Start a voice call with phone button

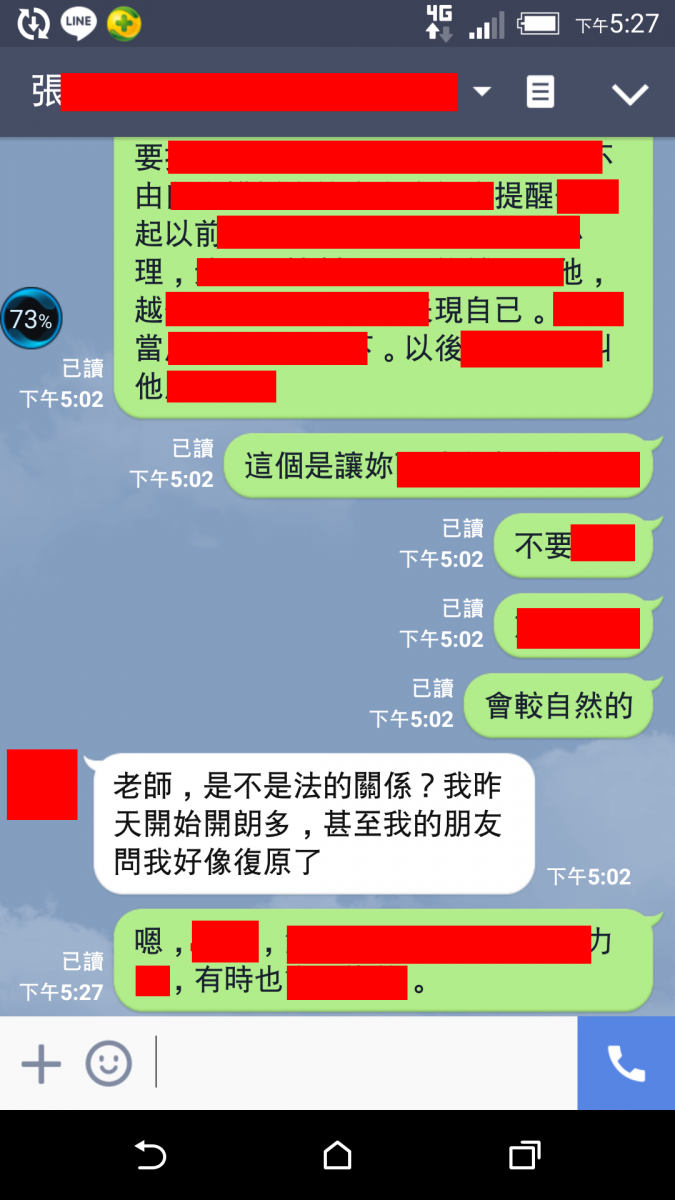point(626,1063)
